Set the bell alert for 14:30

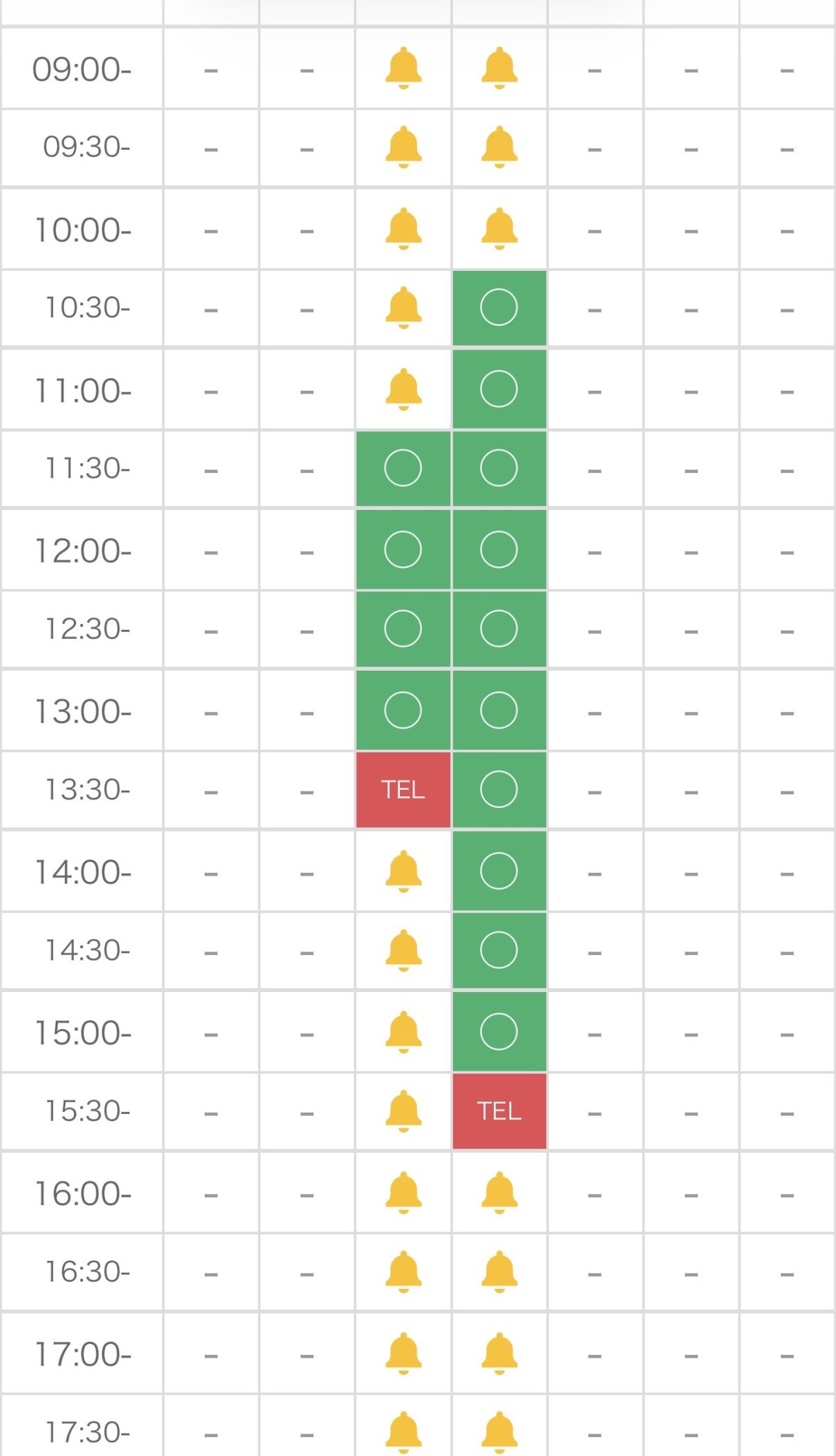coord(403,950)
